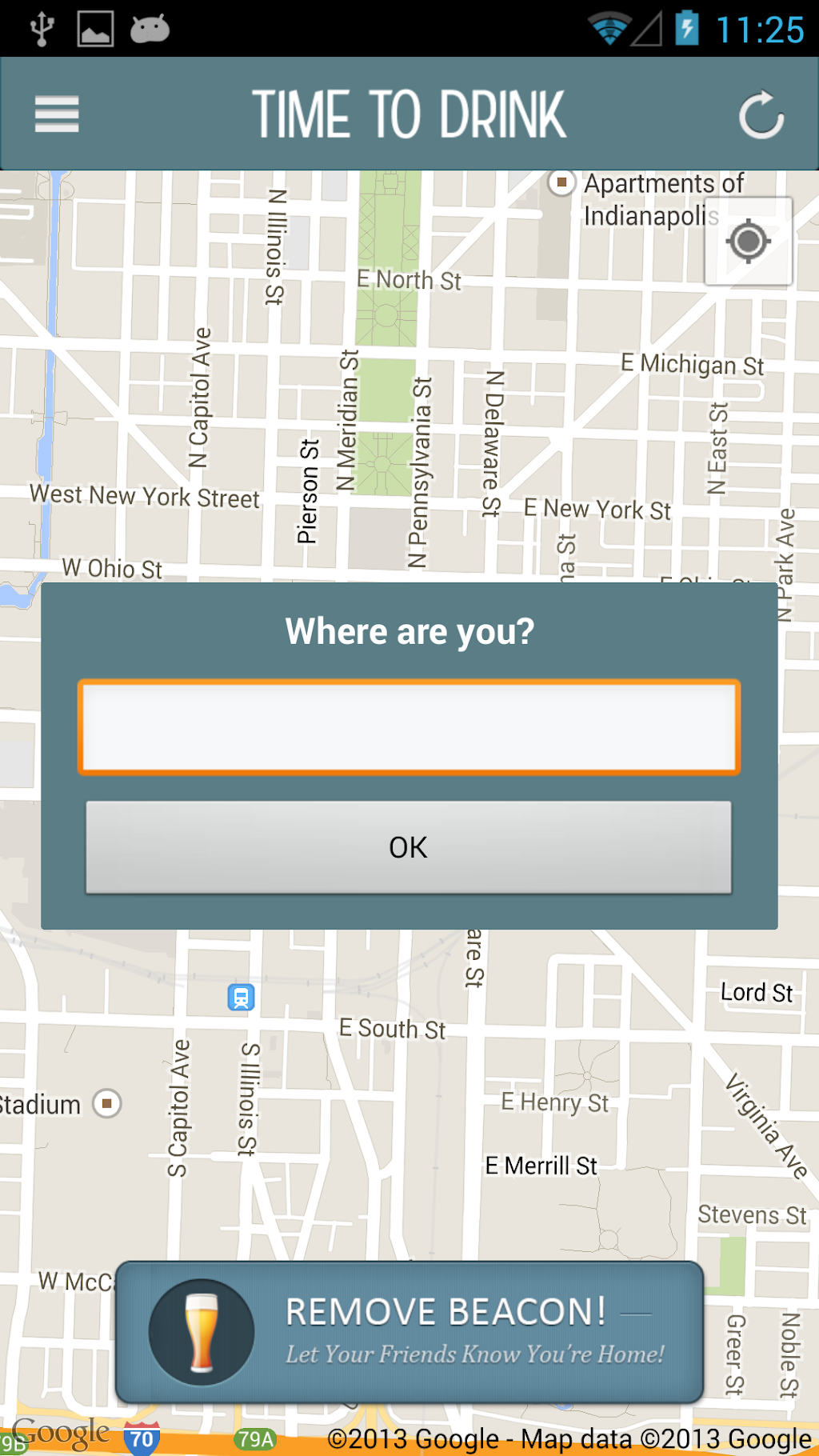This screenshot has height=1456, width=819.
Task: Confirm location with the OK button
Action: point(409,847)
